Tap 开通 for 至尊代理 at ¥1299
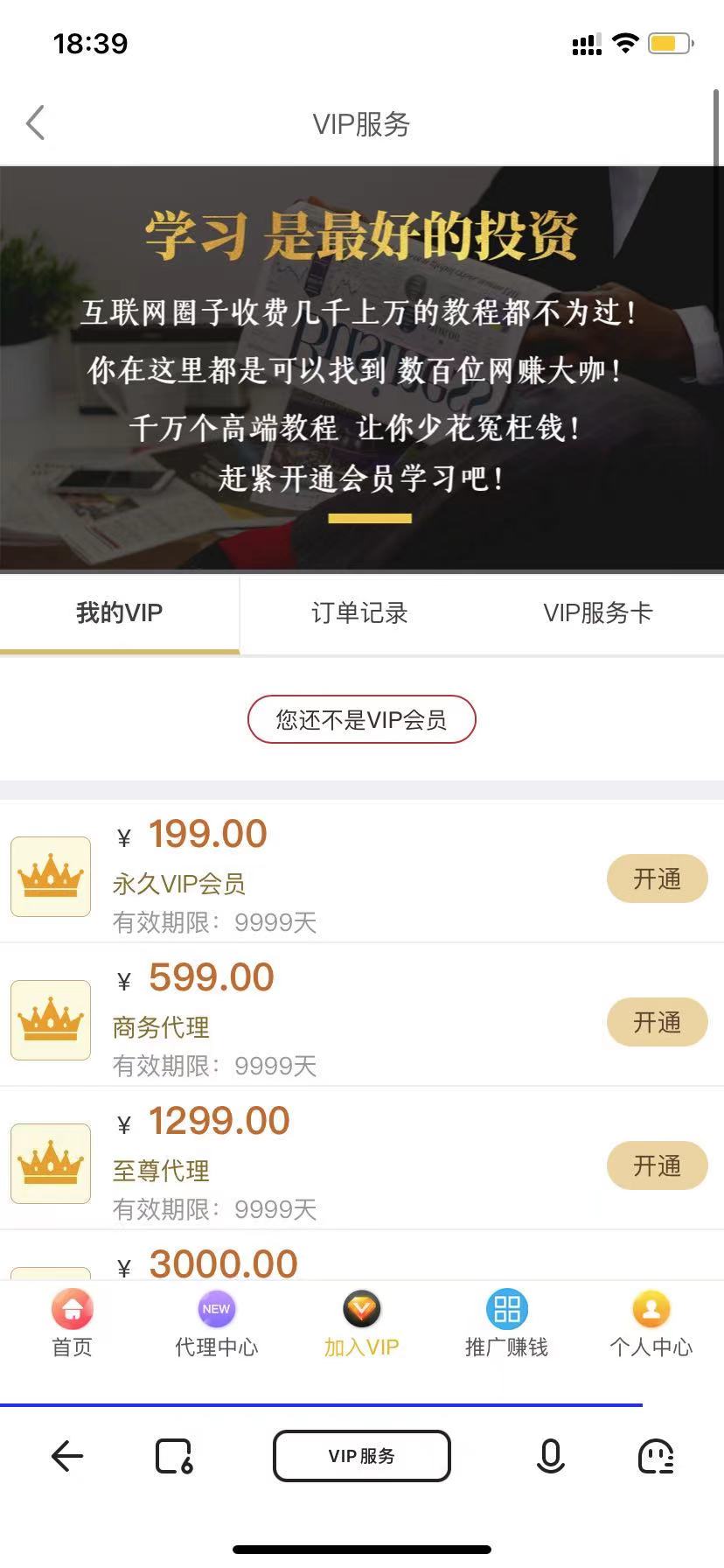The height and width of the screenshot is (1568, 724). (657, 1165)
